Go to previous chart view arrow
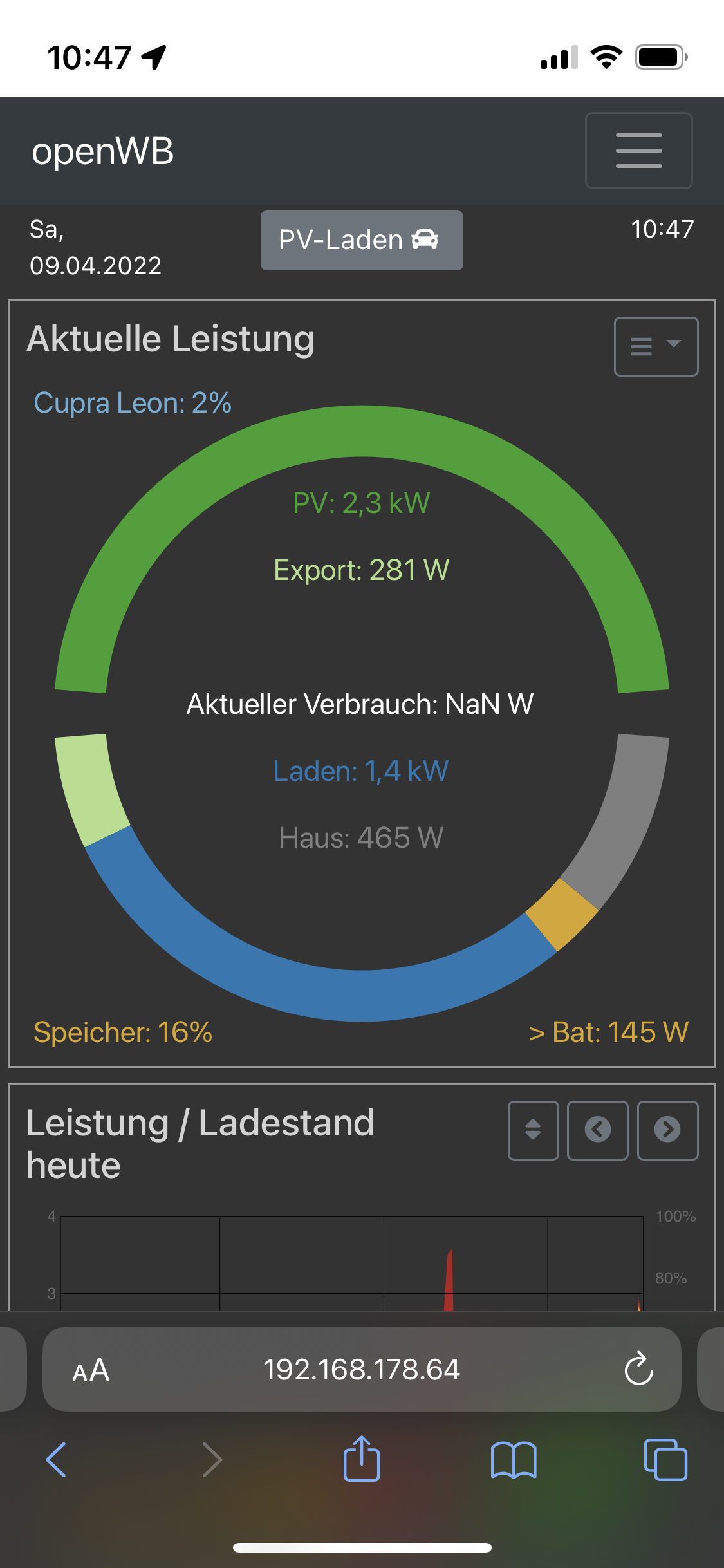The height and width of the screenshot is (1568, 724). tap(597, 1130)
